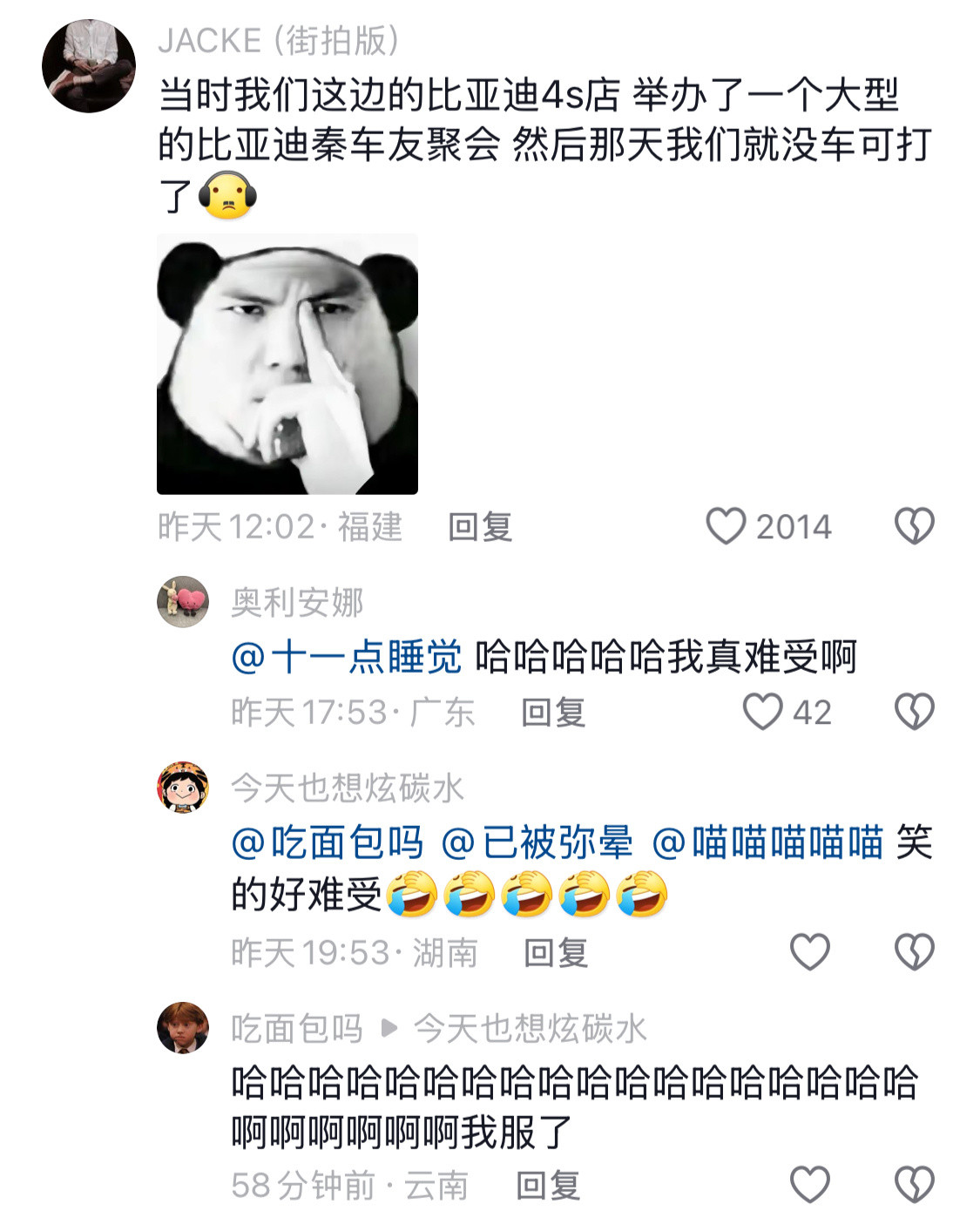980x1211 pixels.
Task: Tap the dislike icon on 今天也想炫碳水's comment
Action: pyautogui.click(x=913, y=950)
